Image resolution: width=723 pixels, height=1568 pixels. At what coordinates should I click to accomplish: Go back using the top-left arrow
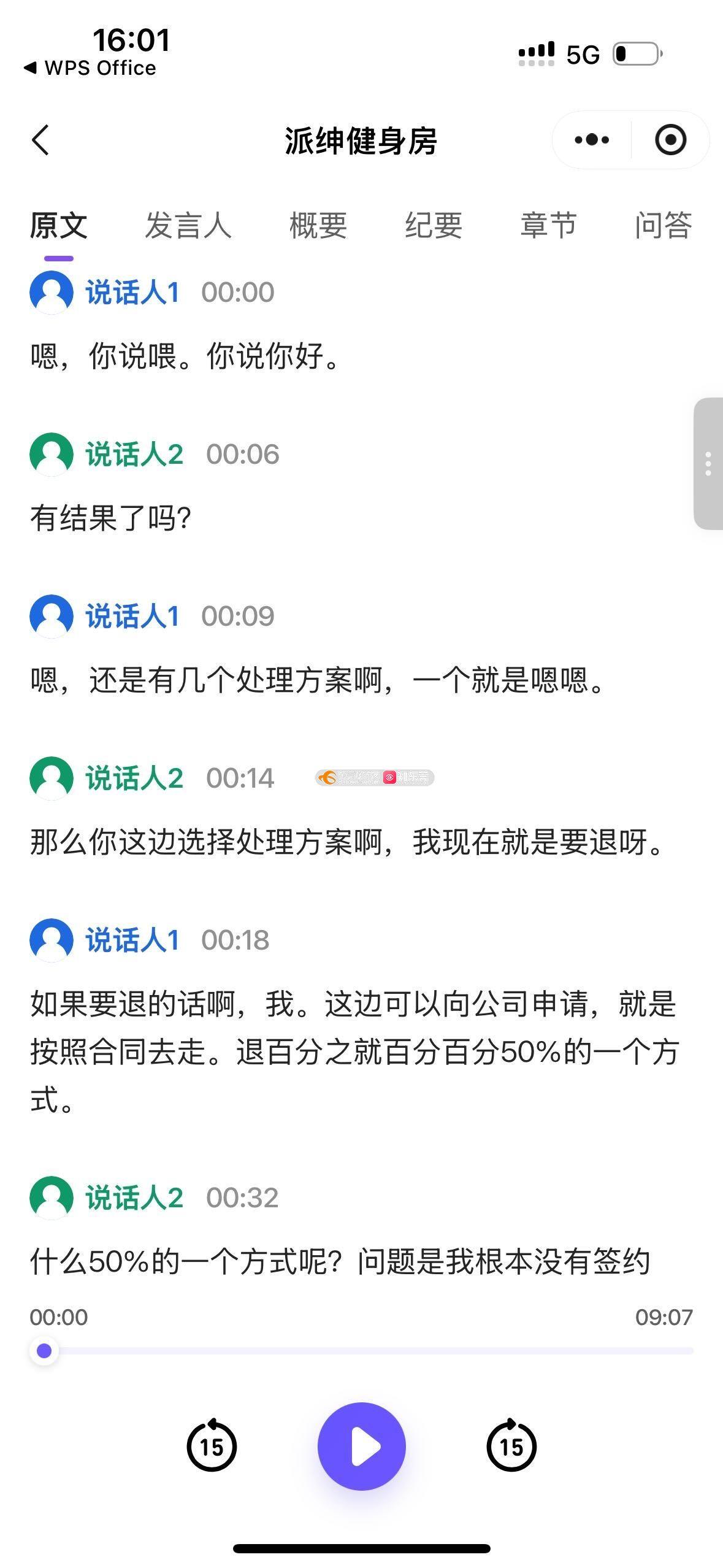click(x=40, y=140)
